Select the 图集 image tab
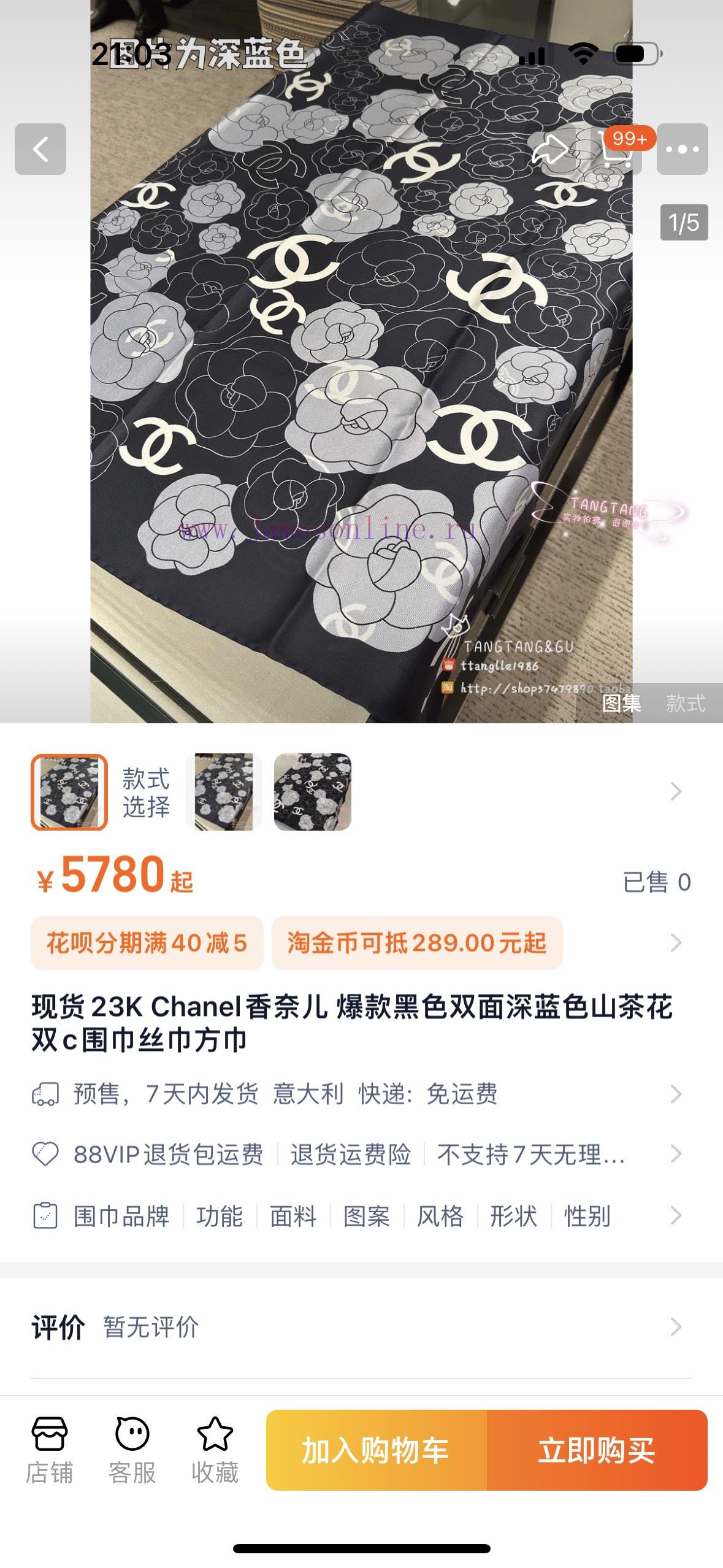Image resolution: width=723 pixels, height=1568 pixels. pos(621,703)
